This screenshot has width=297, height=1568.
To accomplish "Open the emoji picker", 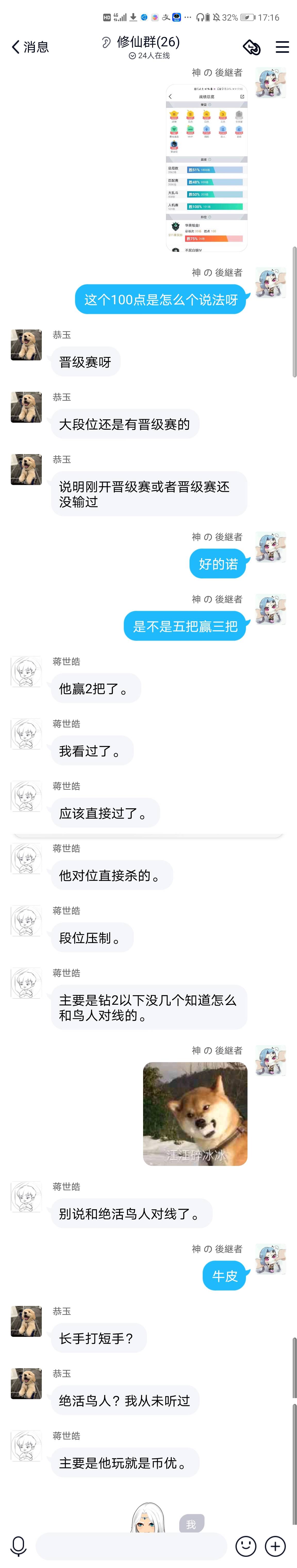I will coord(246,1546).
